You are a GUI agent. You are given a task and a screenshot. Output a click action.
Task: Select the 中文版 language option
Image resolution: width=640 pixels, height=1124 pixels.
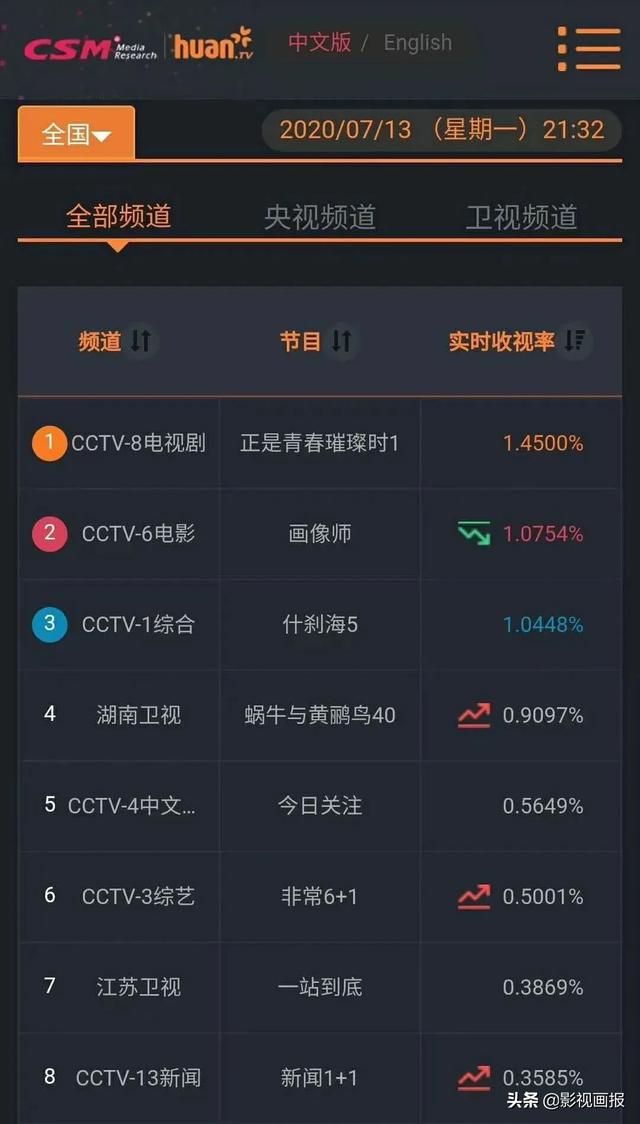(x=320, y=43)
